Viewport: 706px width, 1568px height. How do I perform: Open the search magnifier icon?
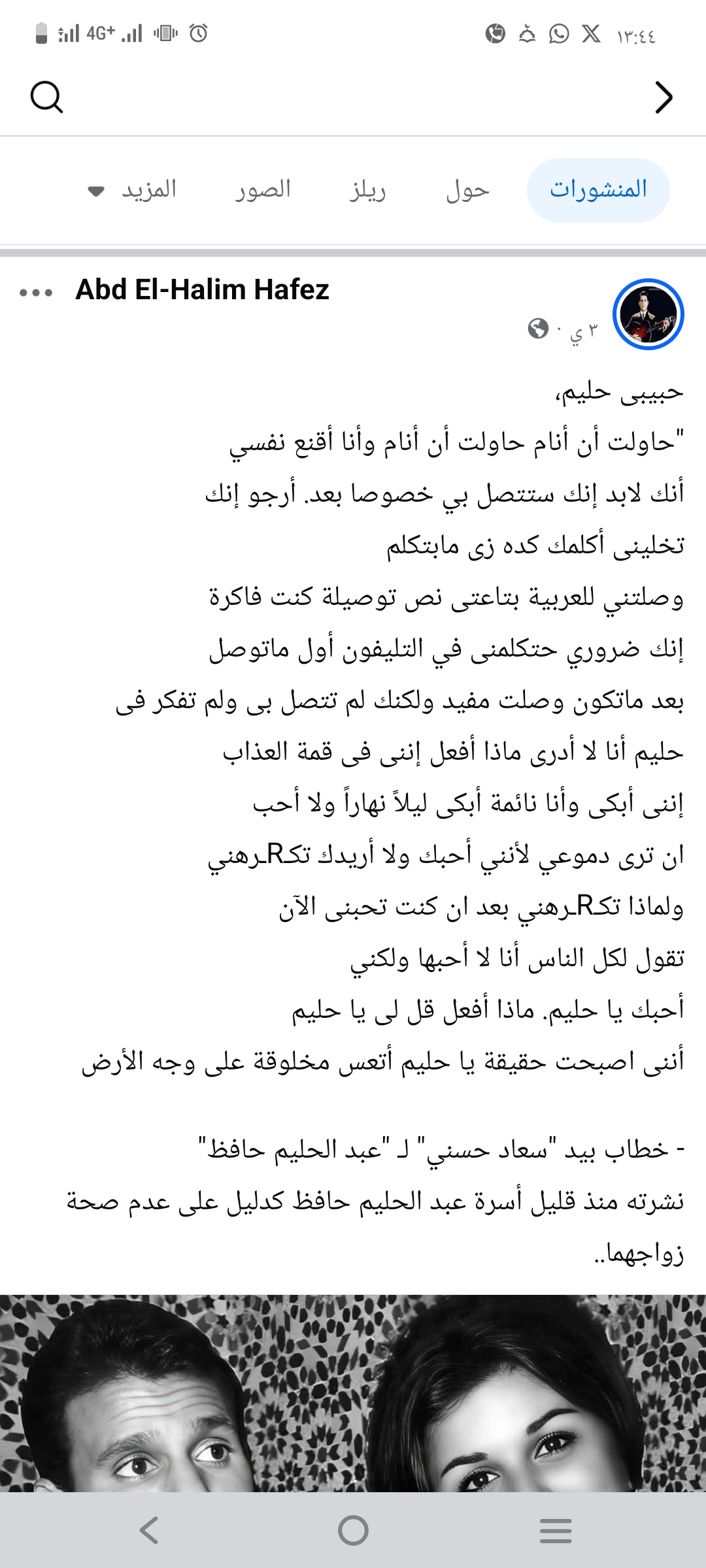point(46,97)
